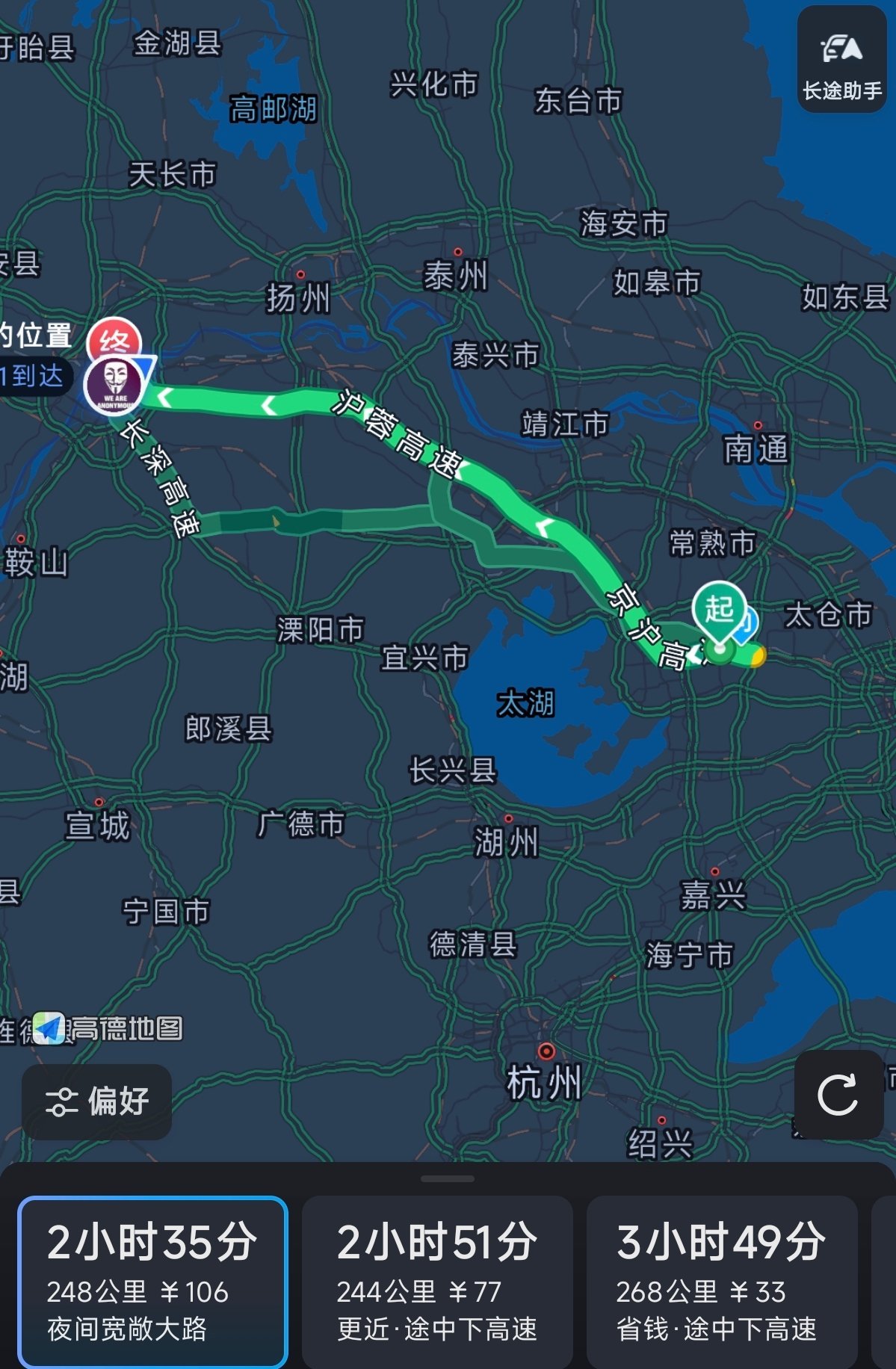Refresh the route with the reload icon
The width and height of the screenshot is (896, 1369).
838,1095
